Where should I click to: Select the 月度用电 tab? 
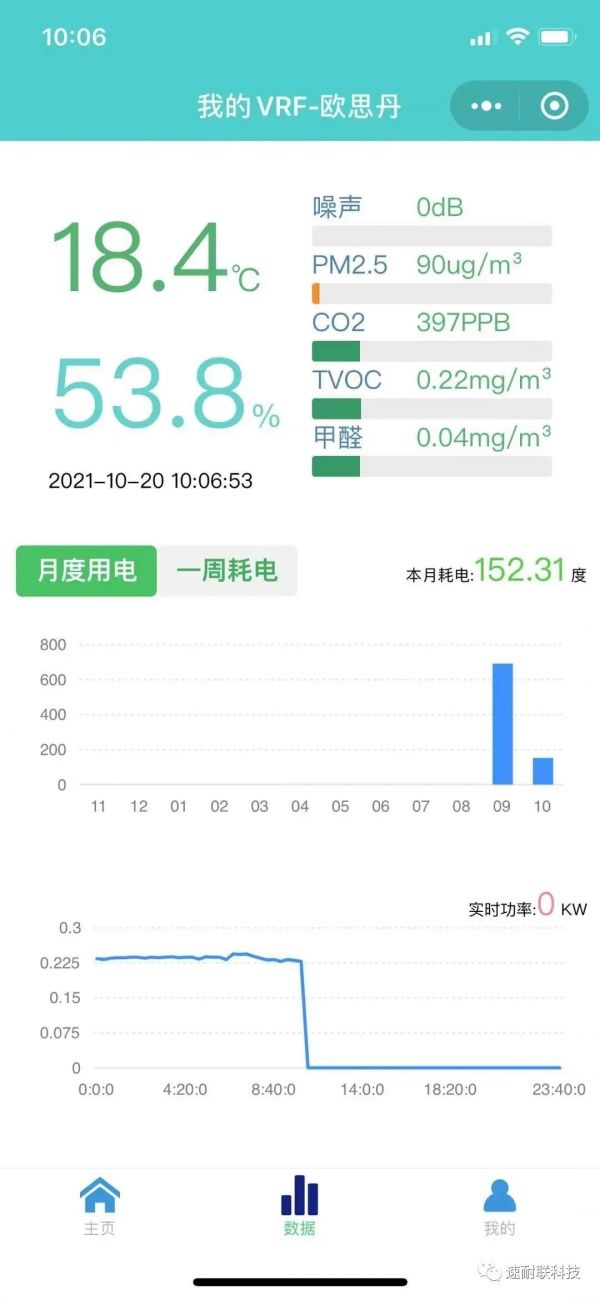[x=87, y=571]
